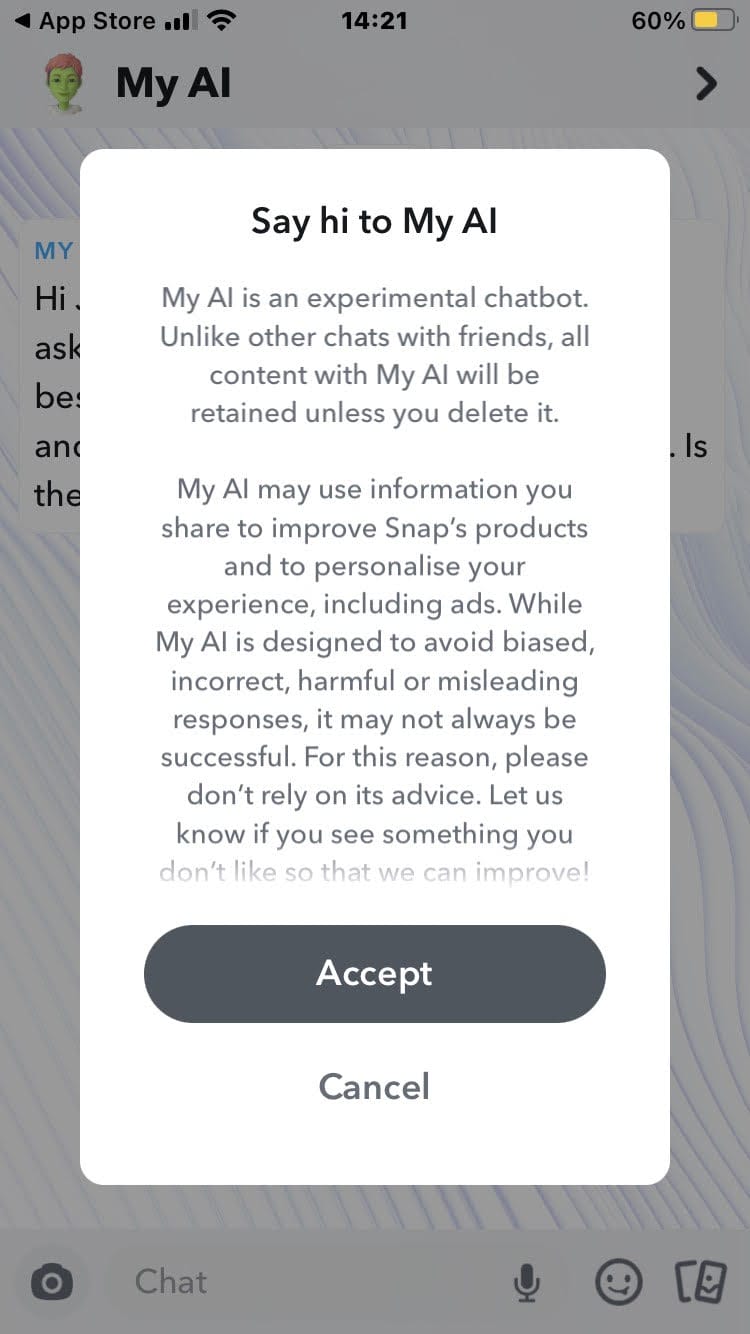Screen dimensions: 750x1334
Task: Tap the chevron next to My AI
Action: coord(706,84)
